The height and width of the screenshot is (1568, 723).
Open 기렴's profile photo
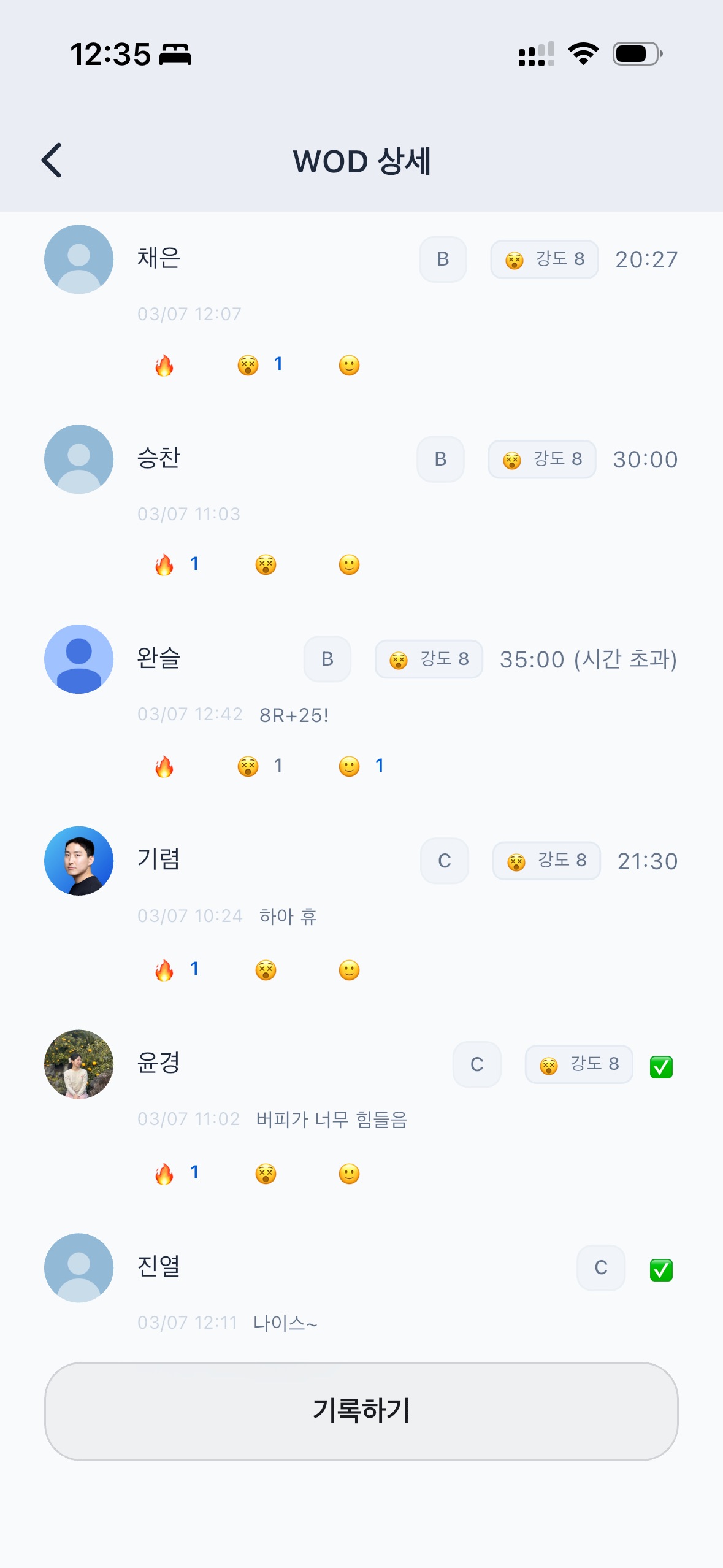point(79,861)
